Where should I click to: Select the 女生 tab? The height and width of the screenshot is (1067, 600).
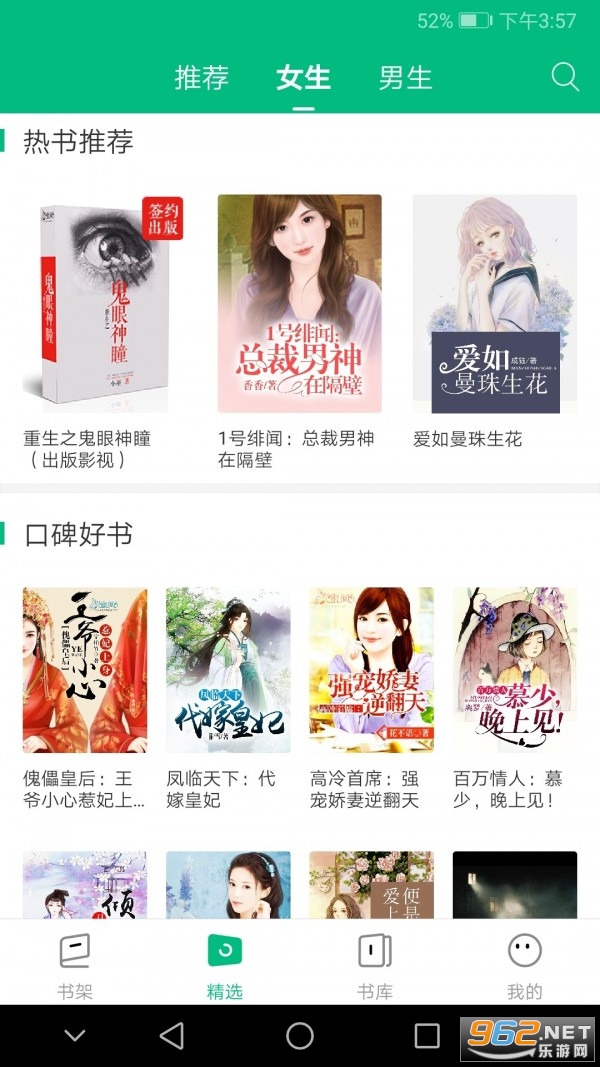303,77
